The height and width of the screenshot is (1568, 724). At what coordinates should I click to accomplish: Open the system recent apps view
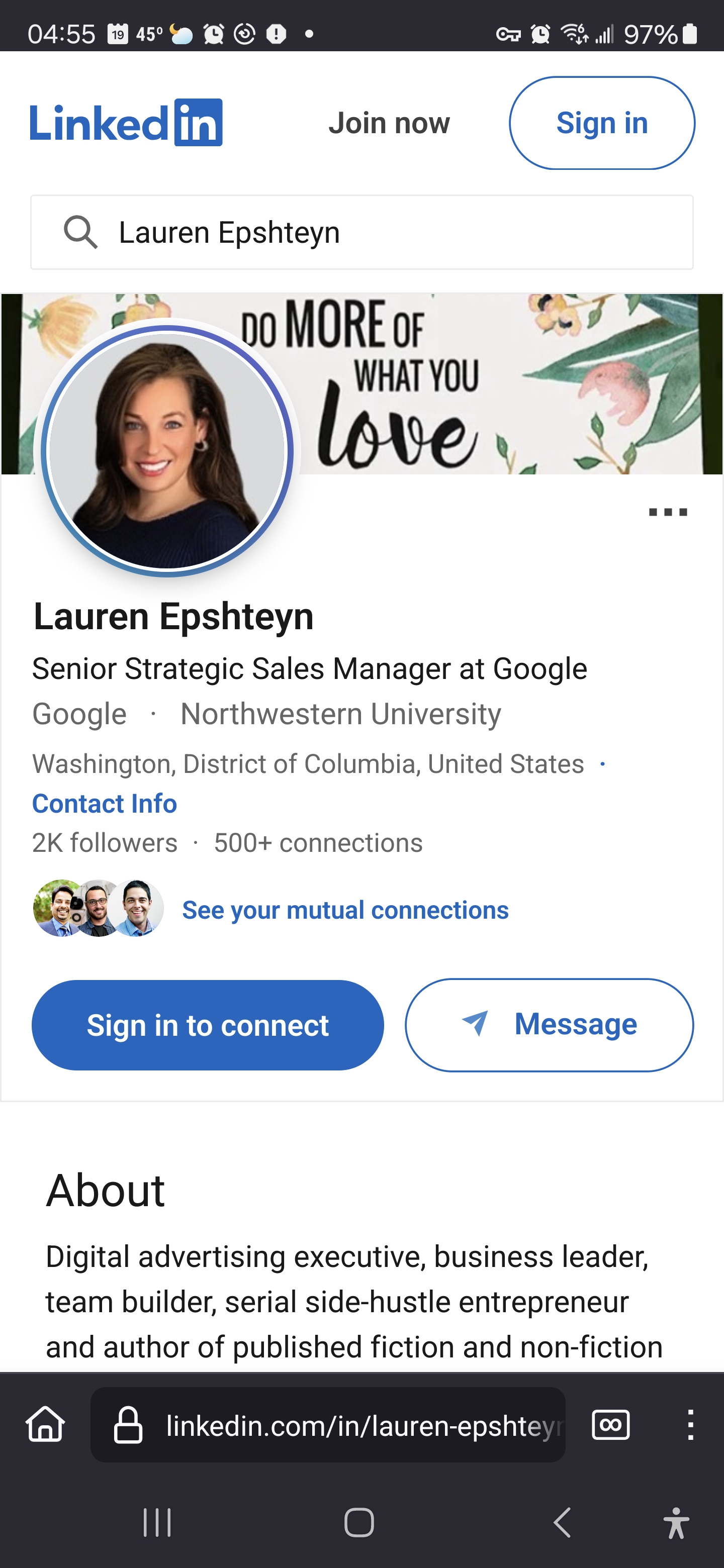click(x=157, y=1522)
